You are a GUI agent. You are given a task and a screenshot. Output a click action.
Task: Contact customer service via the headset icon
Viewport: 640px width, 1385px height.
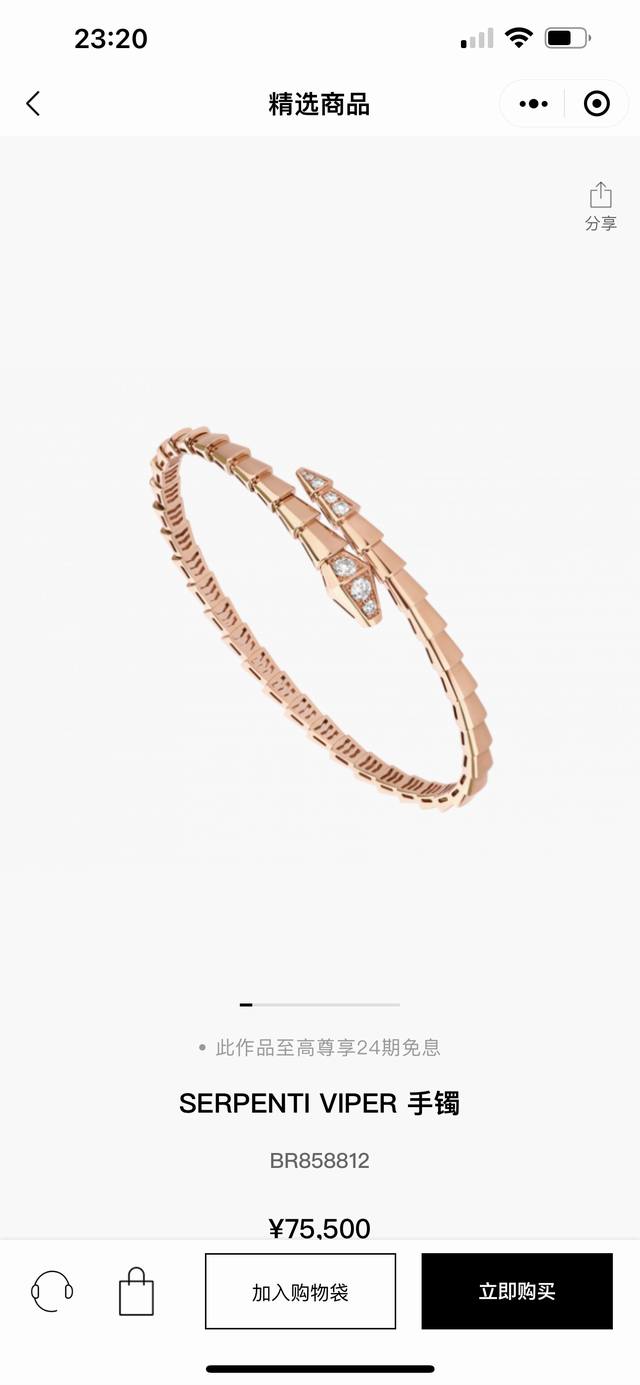[x=52, y=1290]
